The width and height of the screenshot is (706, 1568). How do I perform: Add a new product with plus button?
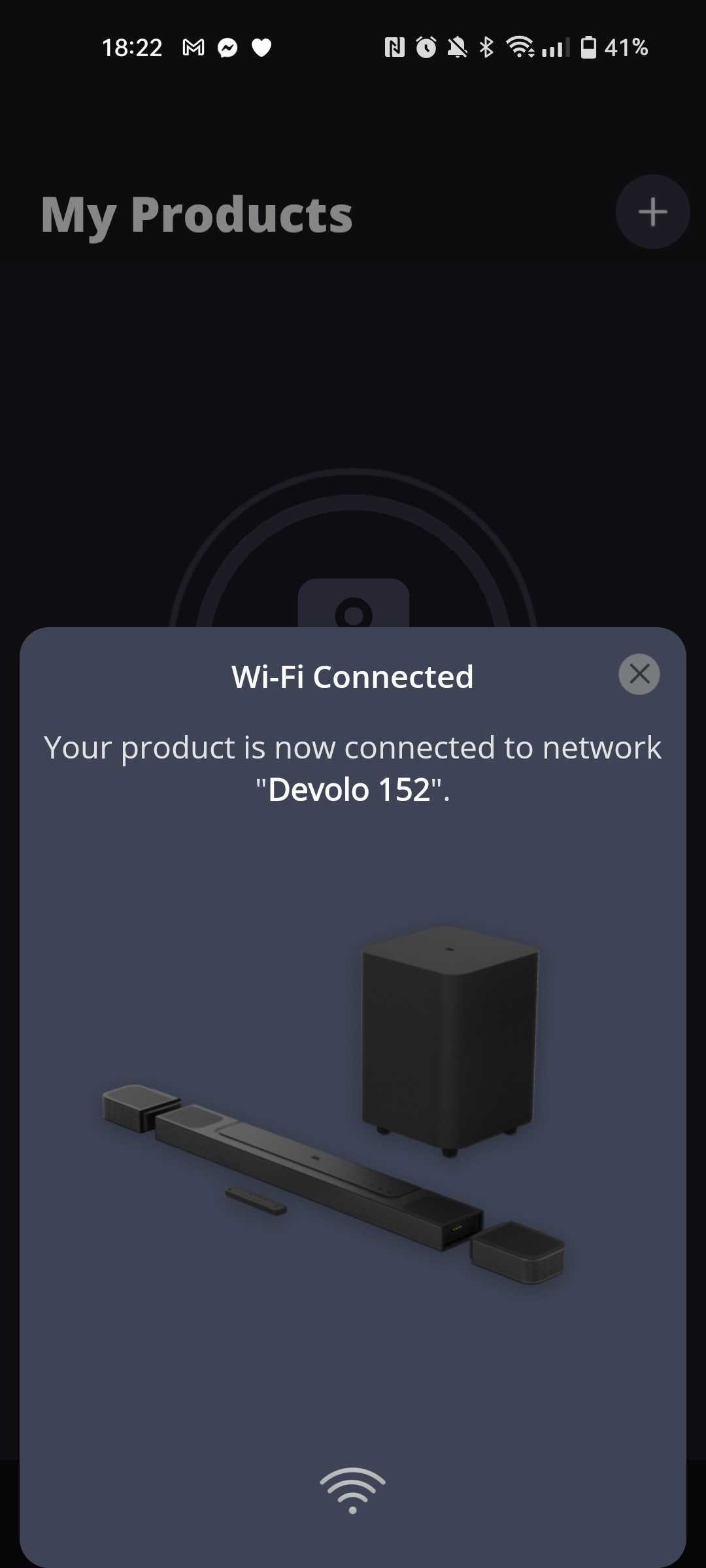tap(652, 212)
